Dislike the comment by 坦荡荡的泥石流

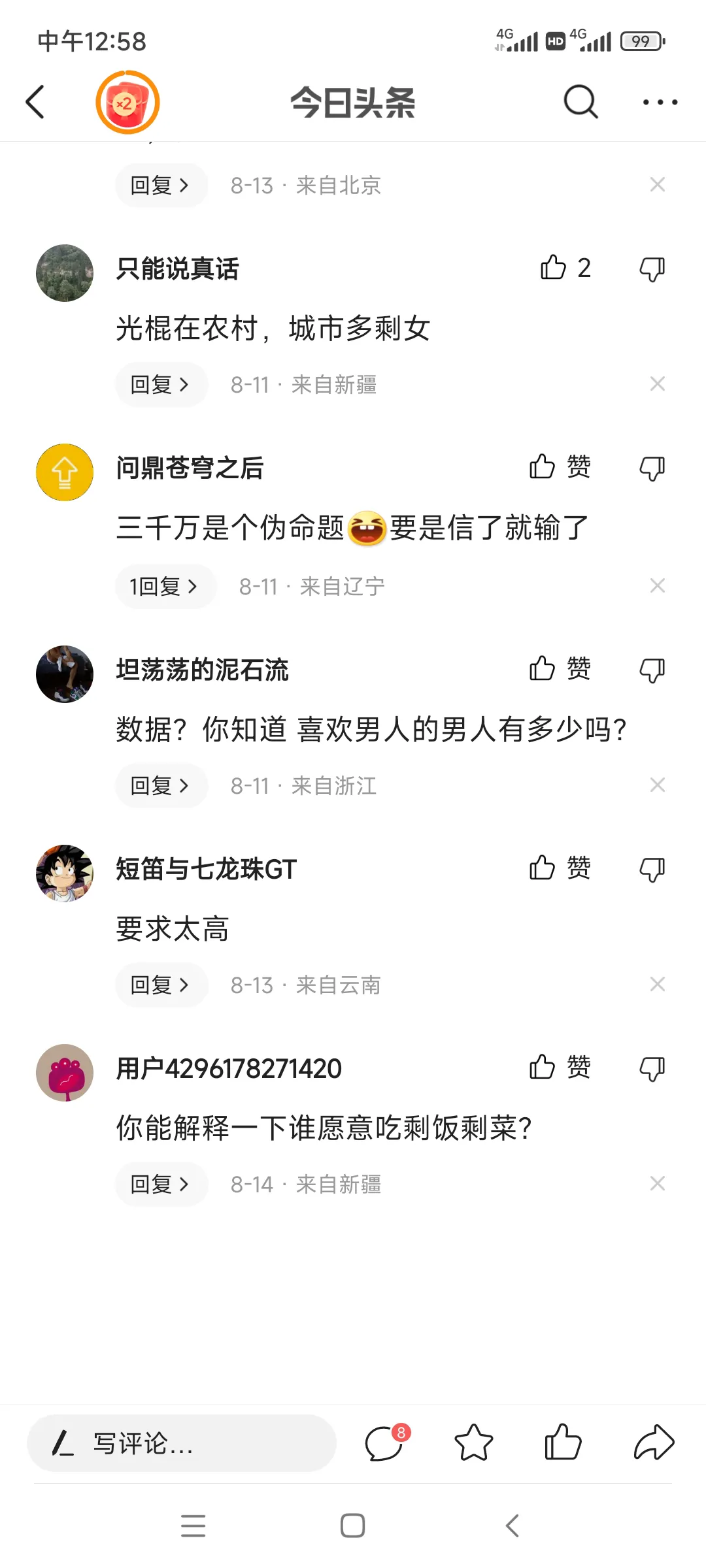[x=652, y=670]
